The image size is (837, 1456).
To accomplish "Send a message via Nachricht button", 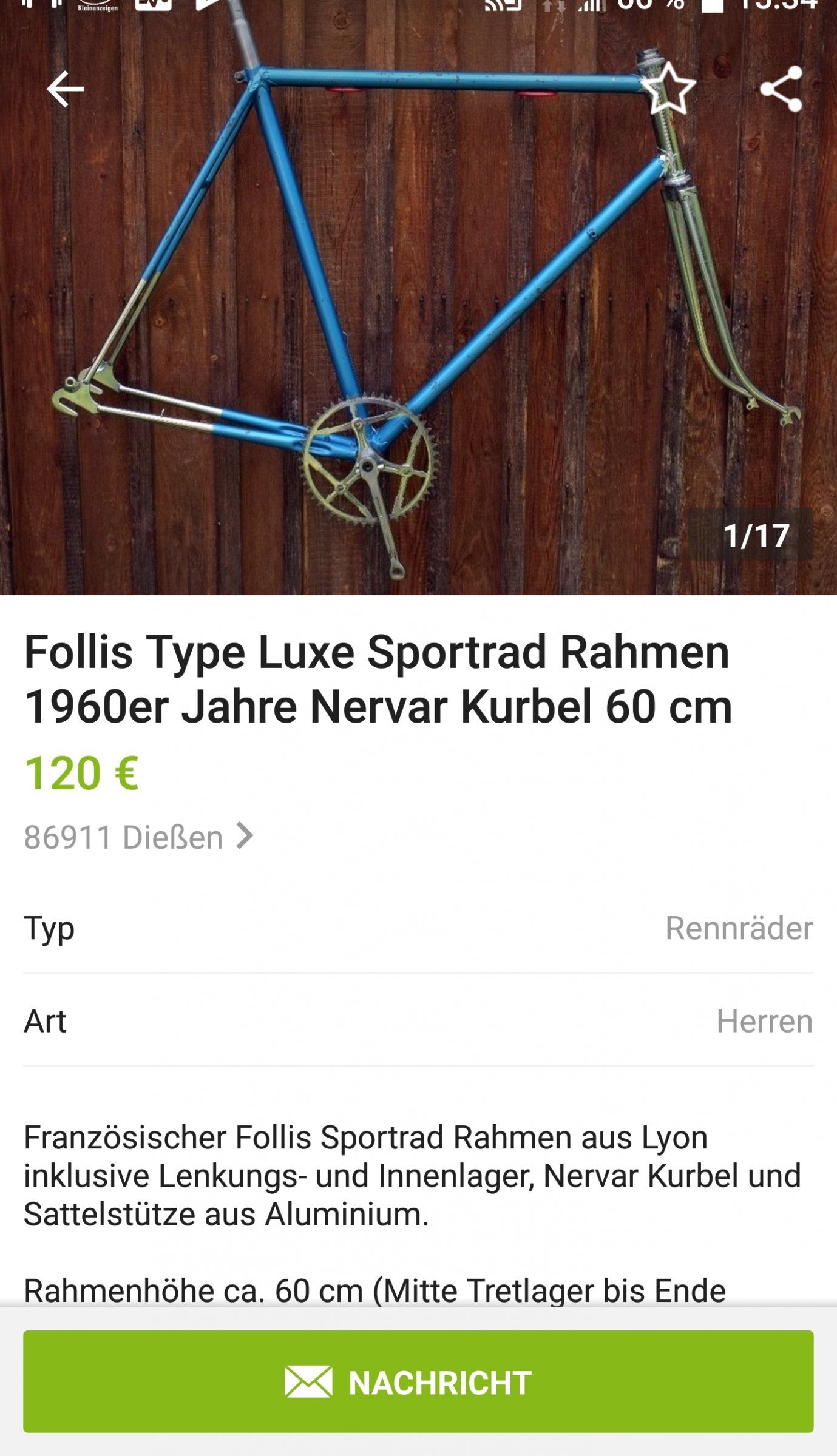I will [x=418, y=1383].
